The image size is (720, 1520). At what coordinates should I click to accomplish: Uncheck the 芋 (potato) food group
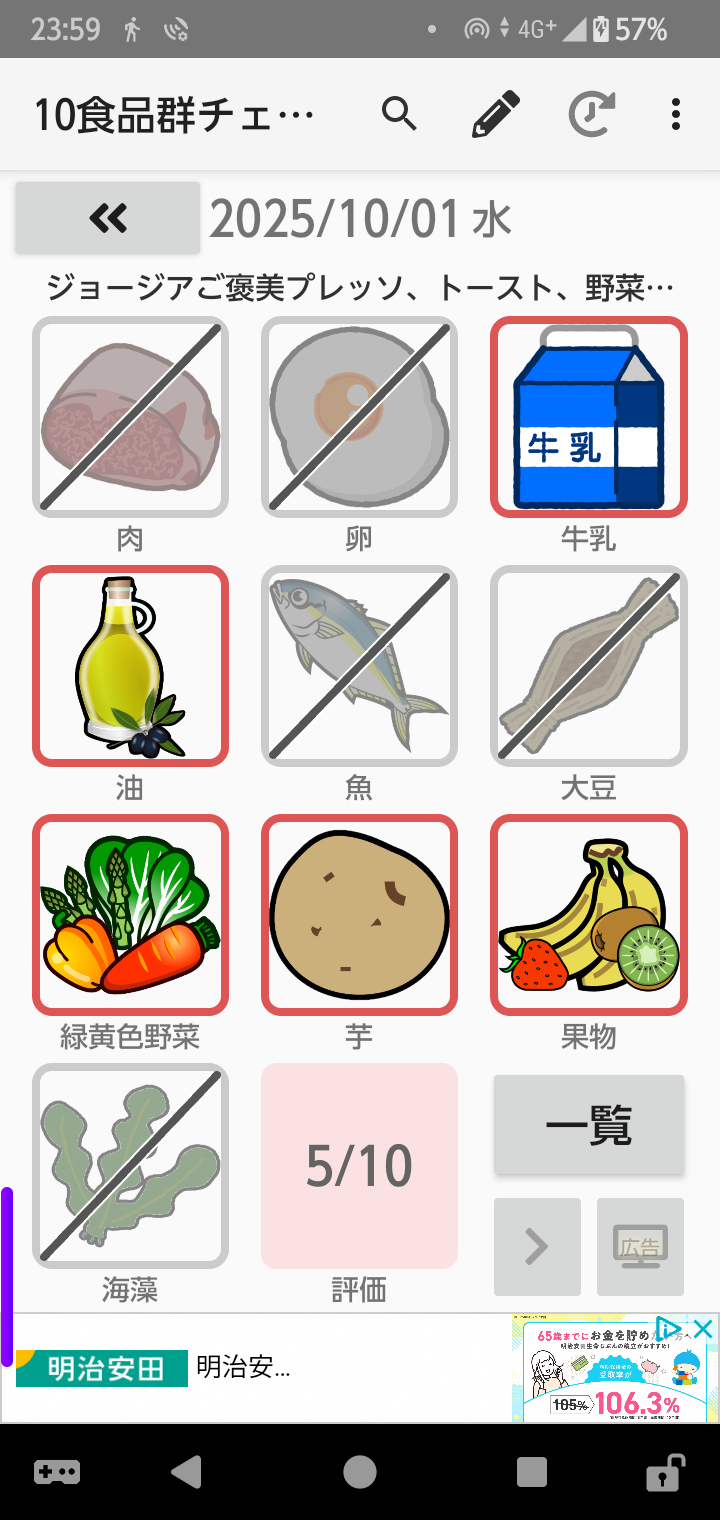(x=359, y=914)
